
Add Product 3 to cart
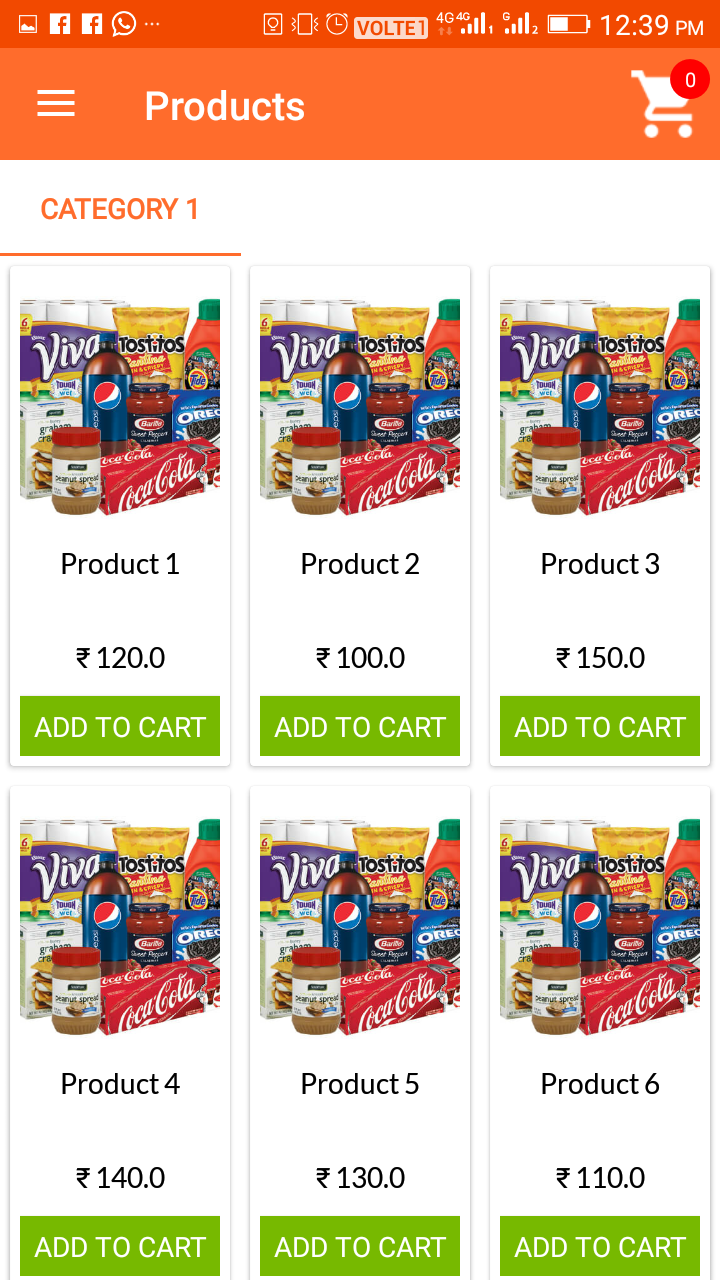(x=600, y=726)
